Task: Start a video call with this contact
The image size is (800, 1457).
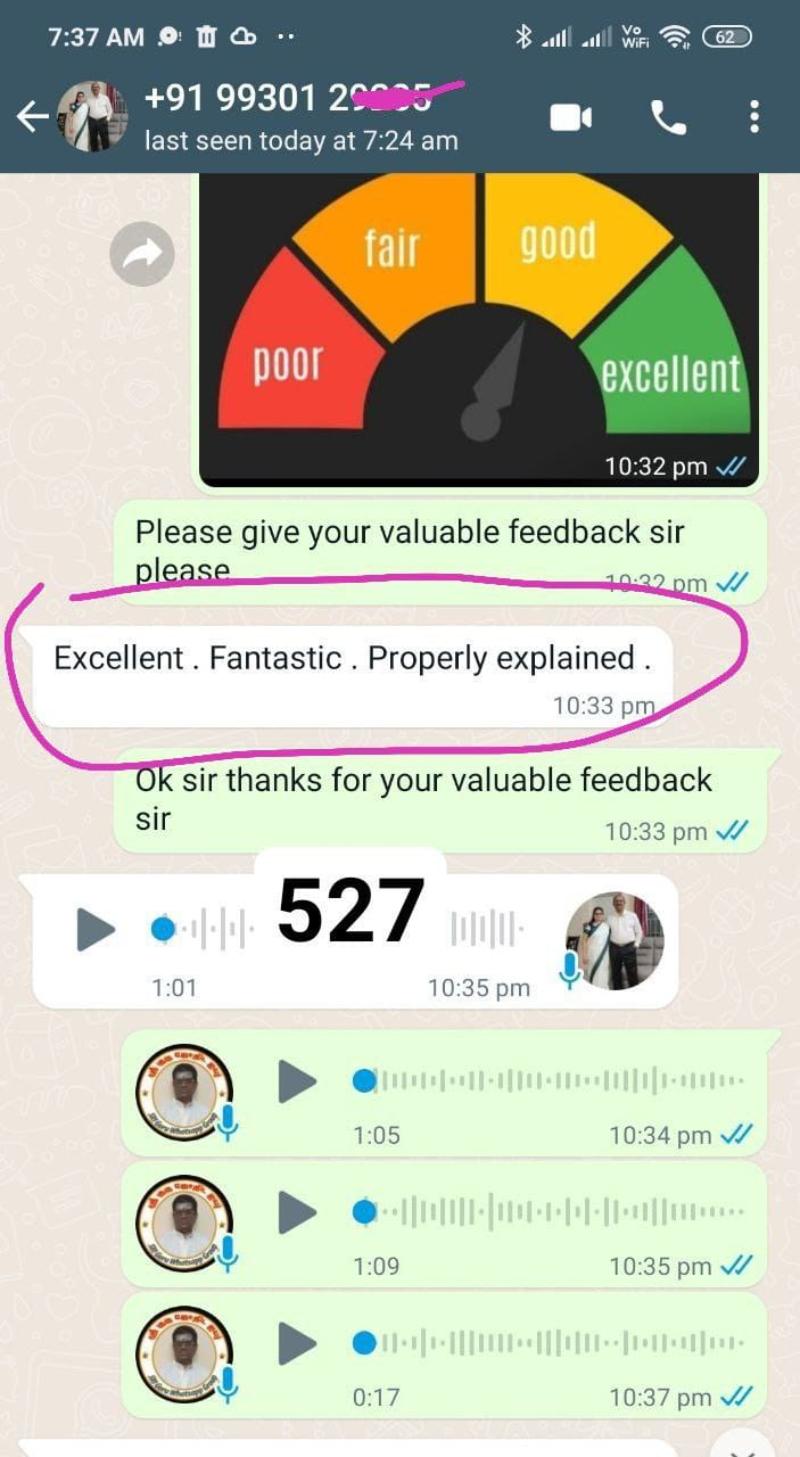Action: [x=571, y=118]
